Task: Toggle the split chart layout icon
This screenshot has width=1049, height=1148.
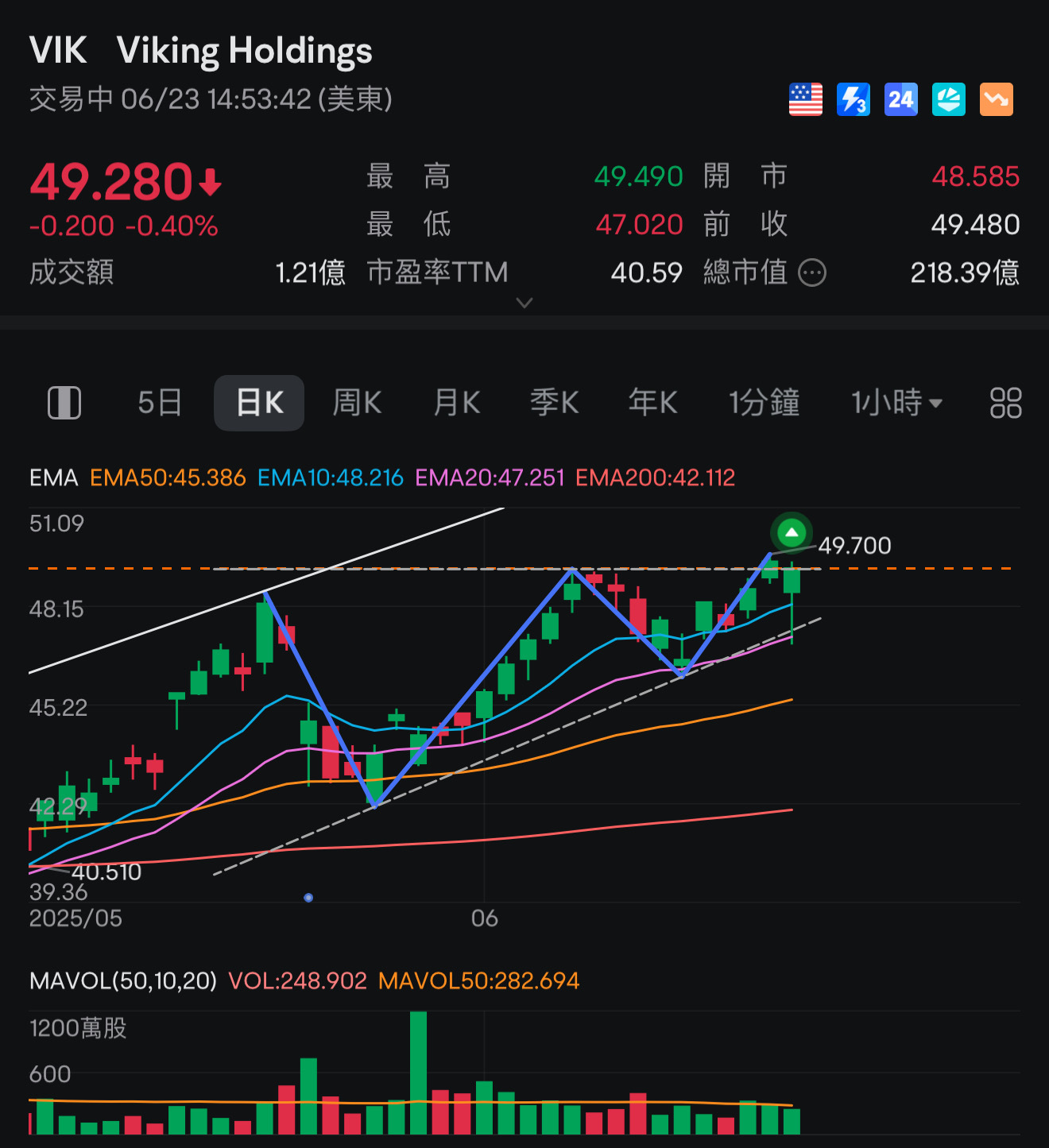Action: [x=64, y=403]
